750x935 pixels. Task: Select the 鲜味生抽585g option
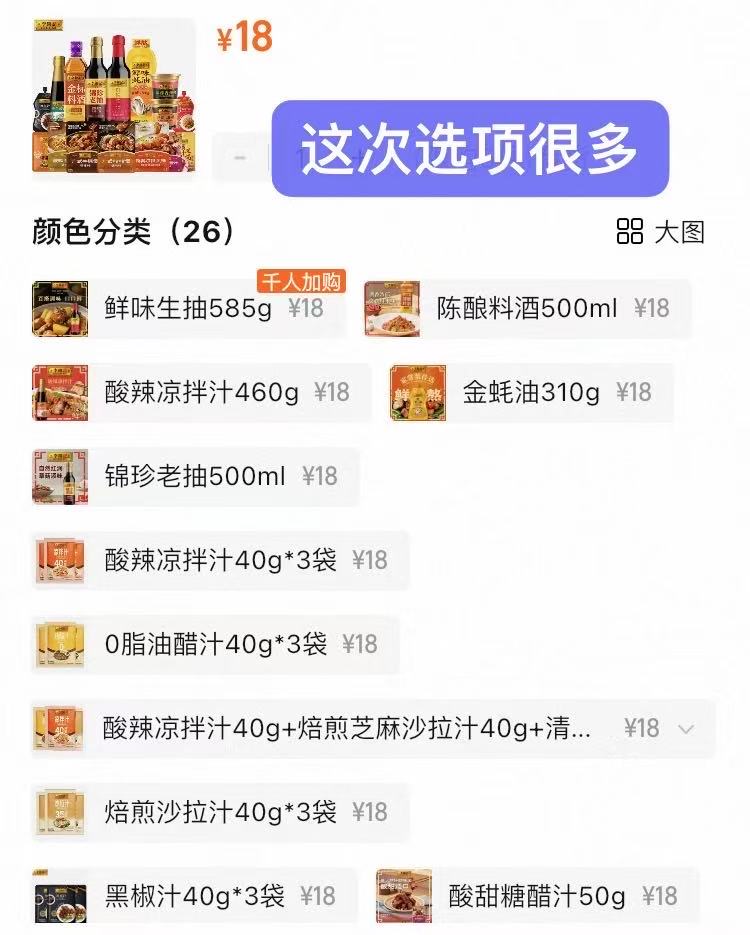tap(190, 309)
